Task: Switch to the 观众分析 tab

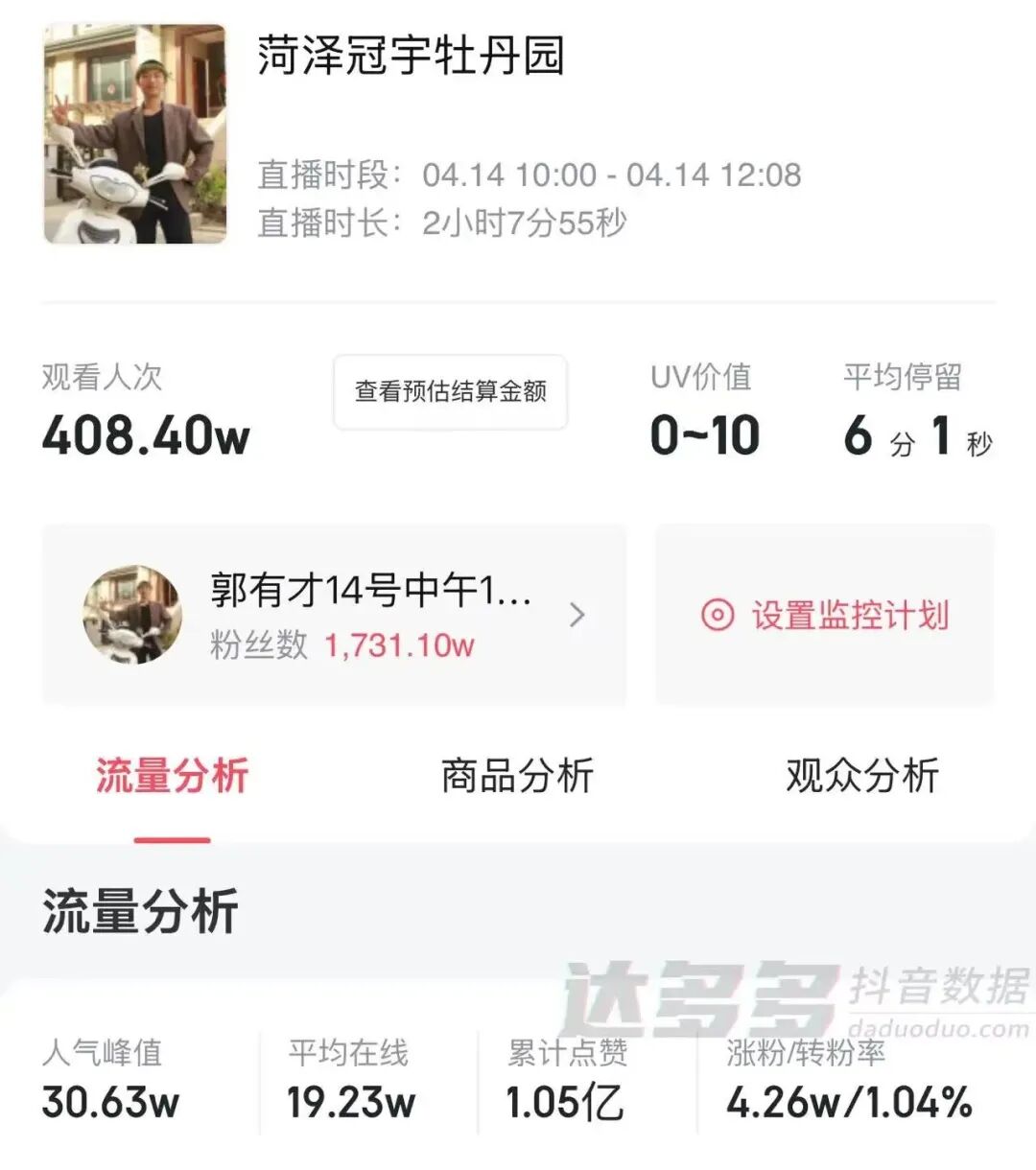Action: tap(861, 776)
